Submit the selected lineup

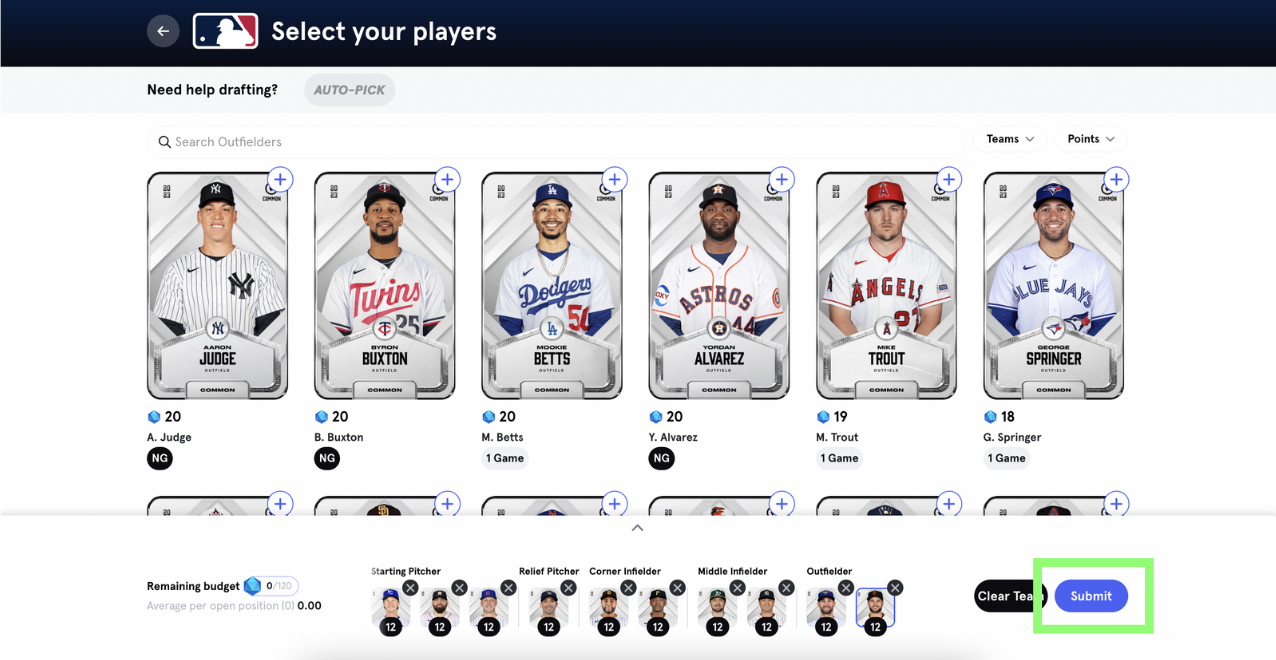1090,596
